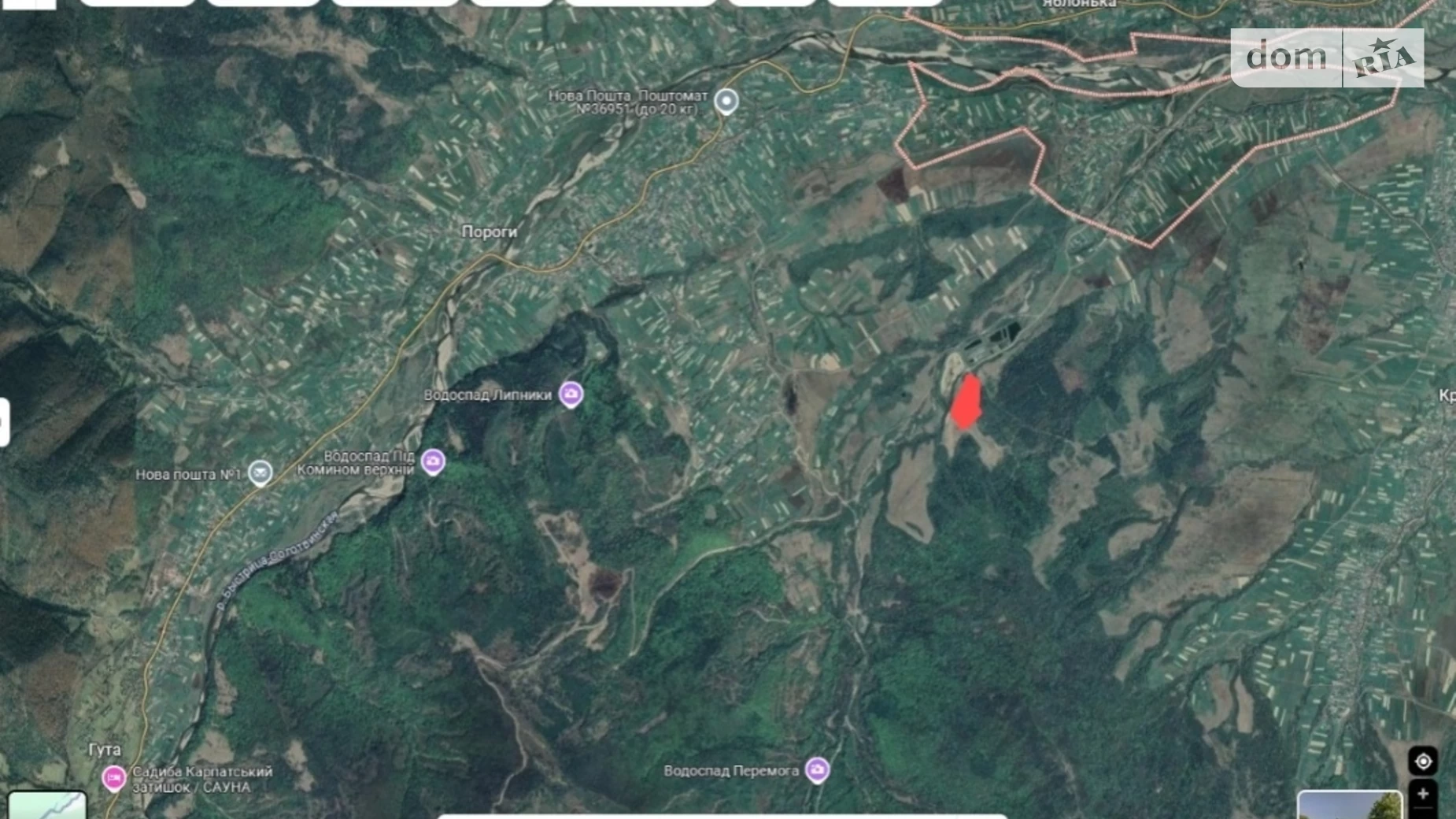
Task: Select the Водоспад Під Комином верхній marker
Action: pyautogui.click(x=432, y=461)
